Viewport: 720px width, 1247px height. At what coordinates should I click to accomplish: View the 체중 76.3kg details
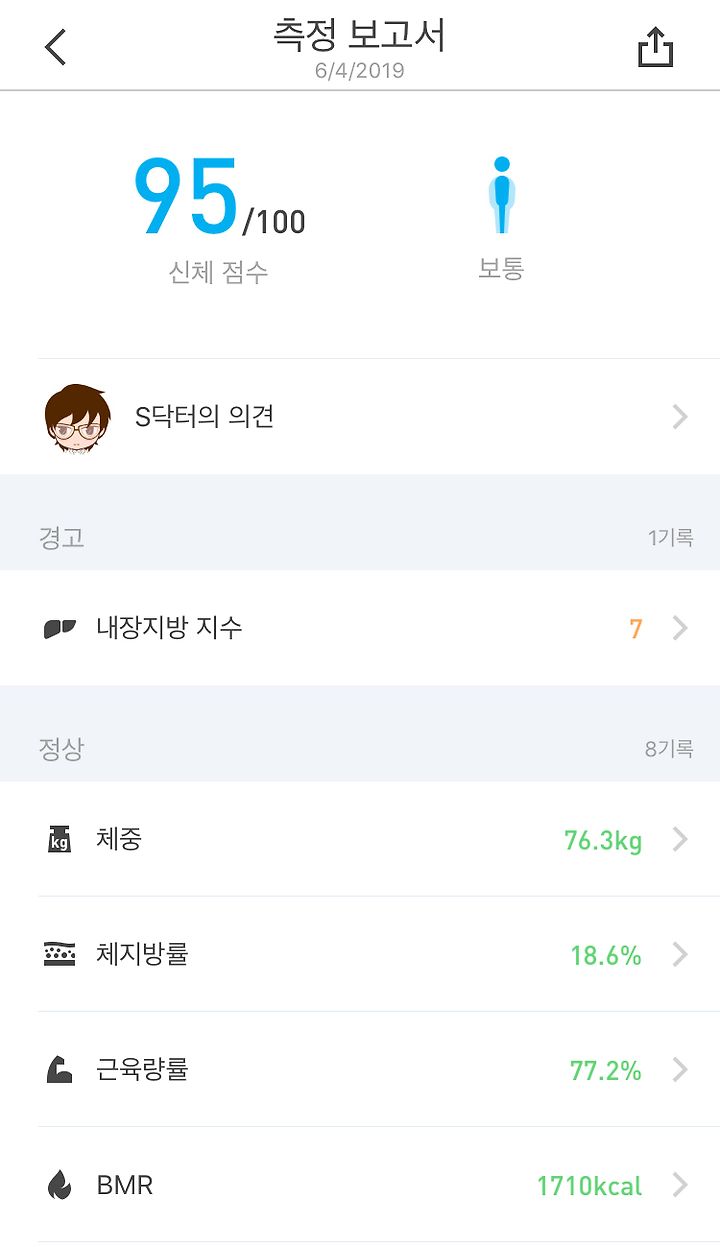coord(360,839)
